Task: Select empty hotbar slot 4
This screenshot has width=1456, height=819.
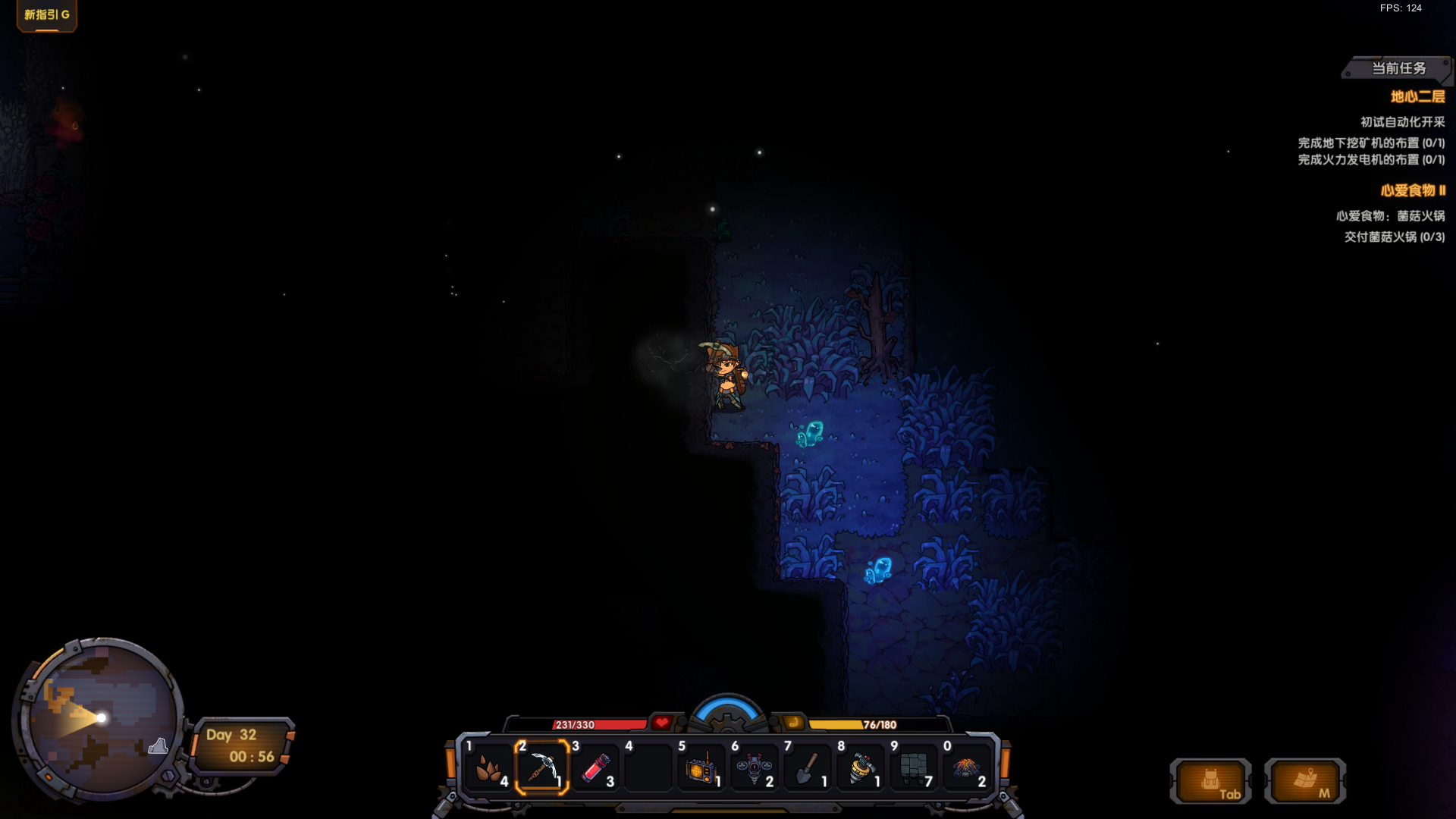Action: point(648,767)
